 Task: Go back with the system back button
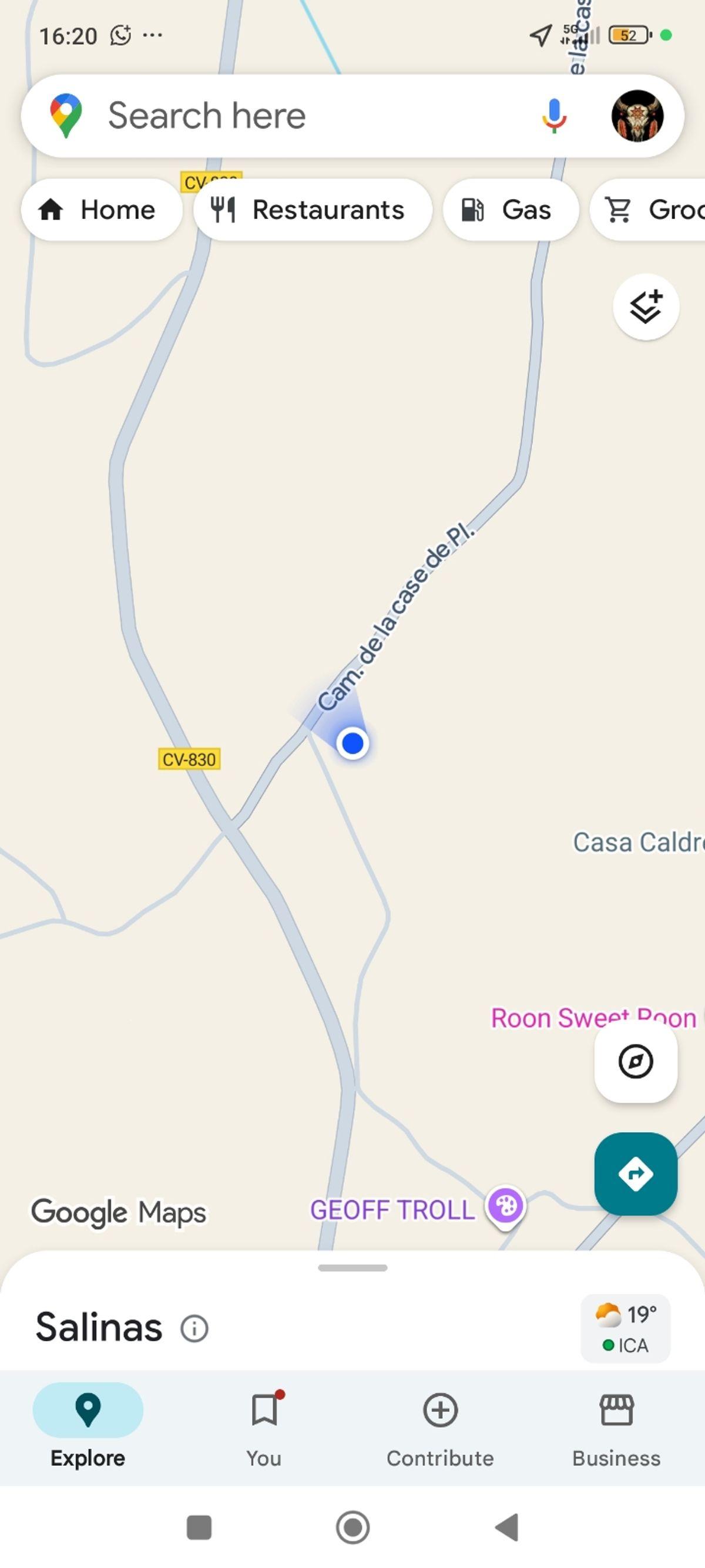click(506, 1527)
